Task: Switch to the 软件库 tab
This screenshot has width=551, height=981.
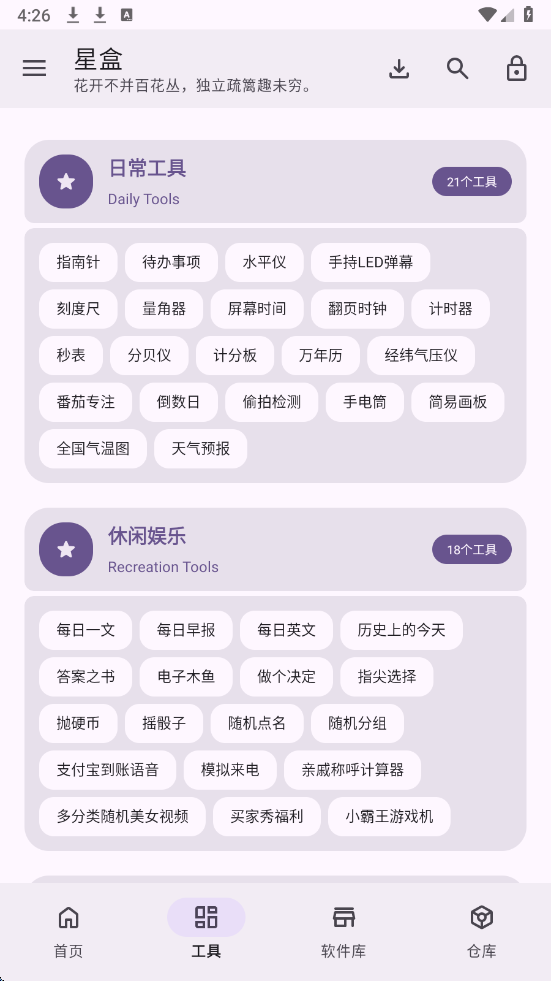Action: (x=343, y=932)
